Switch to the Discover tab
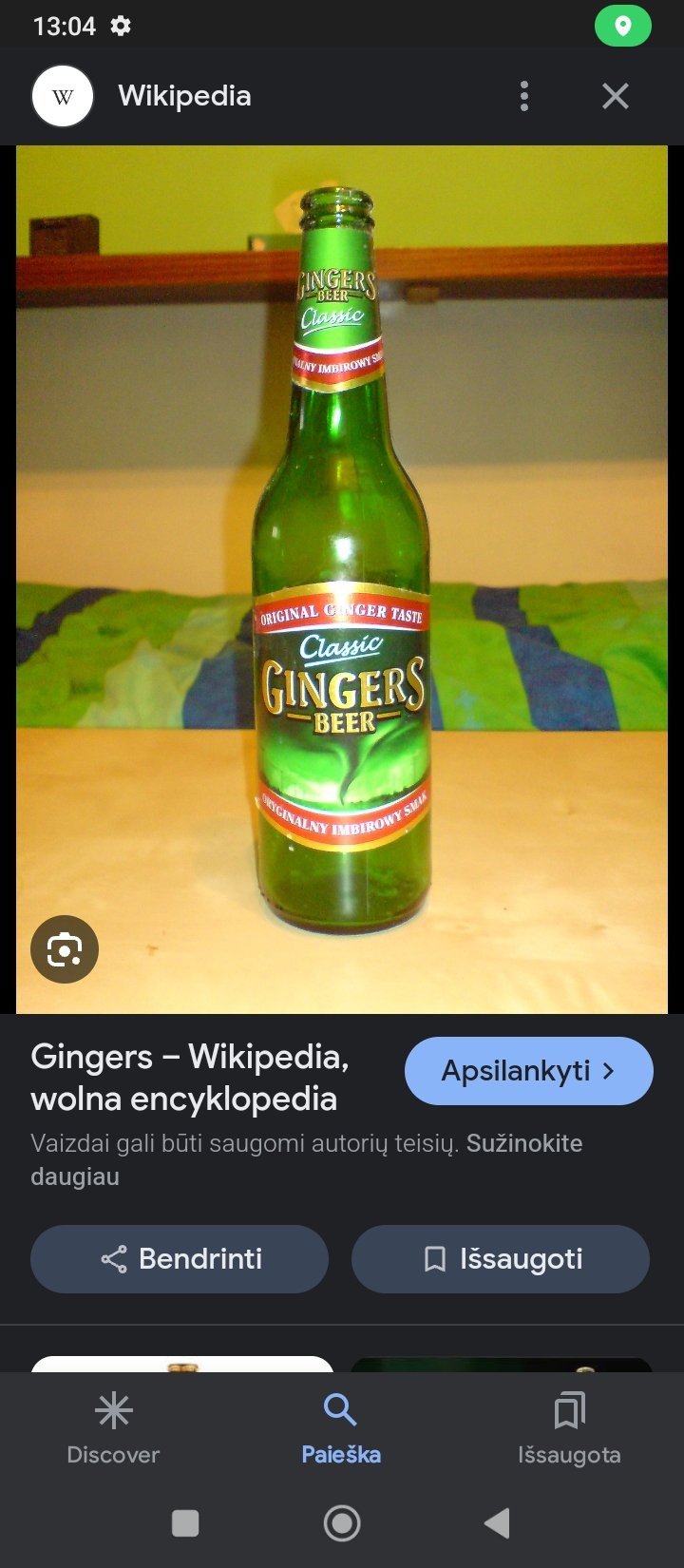The height and width of the screenshot is (1568, 684). (113, 1429)
